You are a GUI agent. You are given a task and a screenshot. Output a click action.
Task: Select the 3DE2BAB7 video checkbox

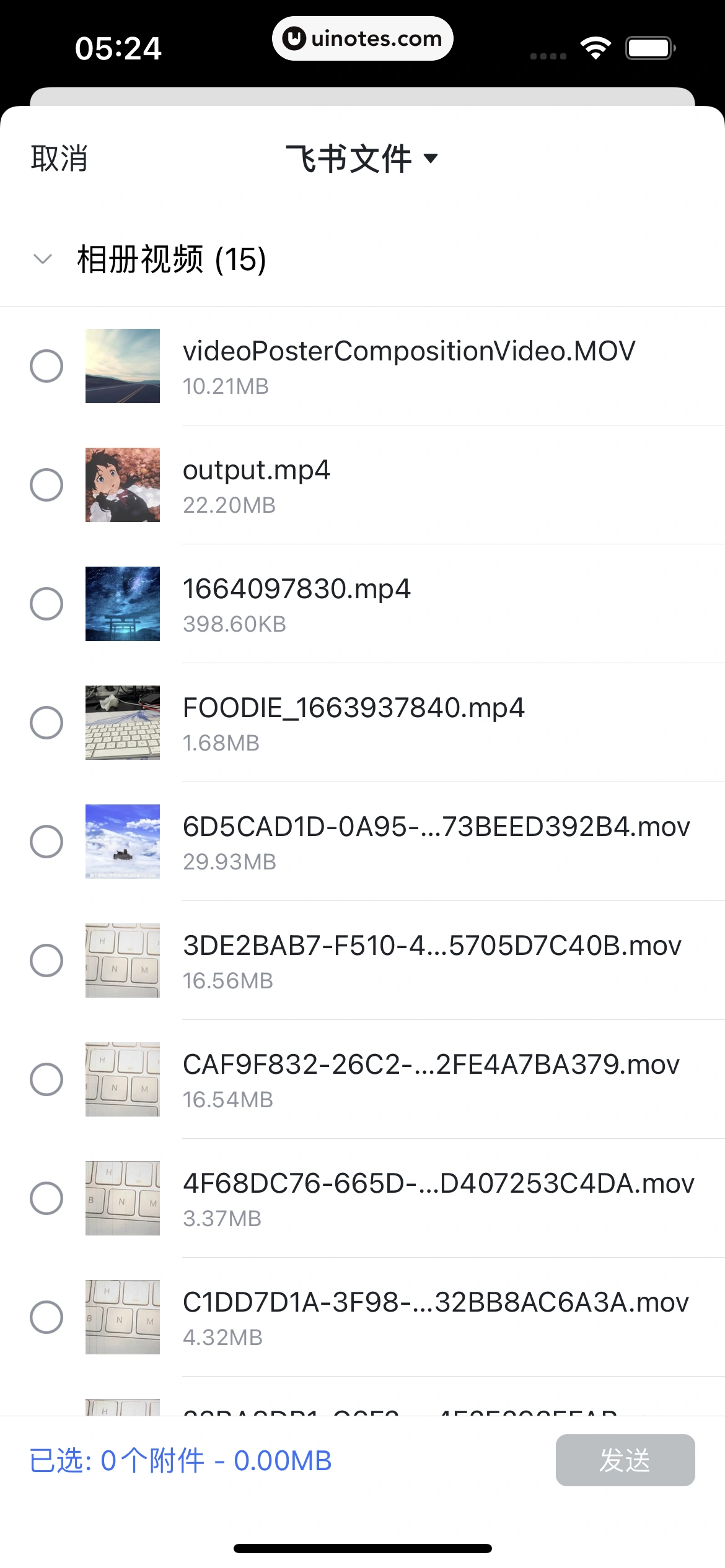[x=46, y=959]
